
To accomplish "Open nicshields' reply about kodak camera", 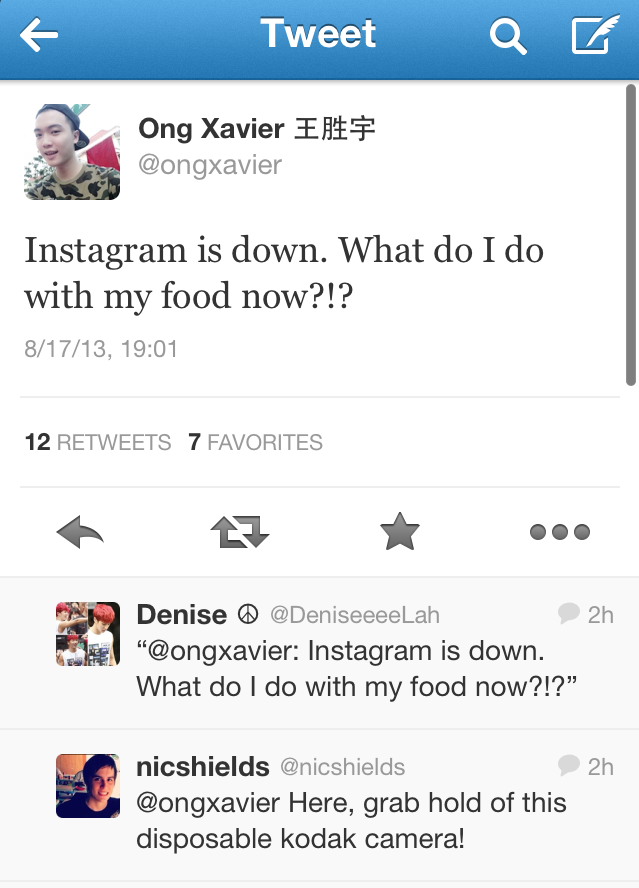I will (x=350, y=820).
